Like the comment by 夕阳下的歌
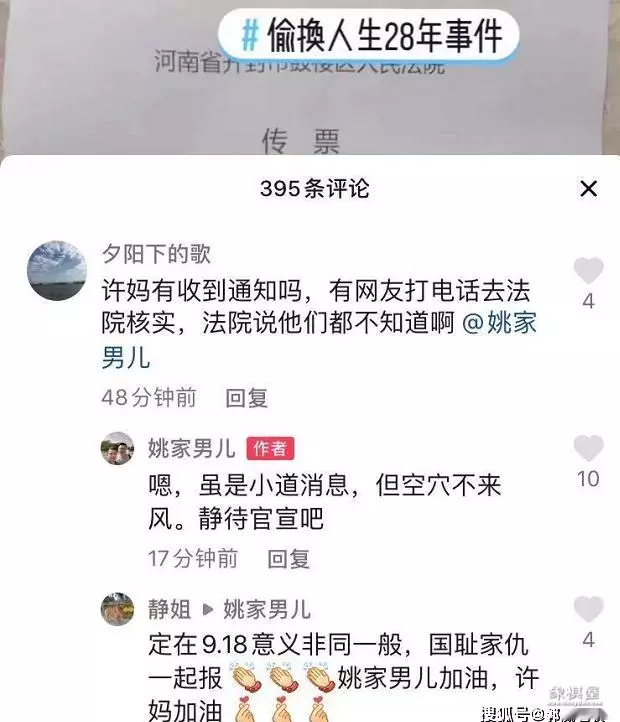 (589, 271)
